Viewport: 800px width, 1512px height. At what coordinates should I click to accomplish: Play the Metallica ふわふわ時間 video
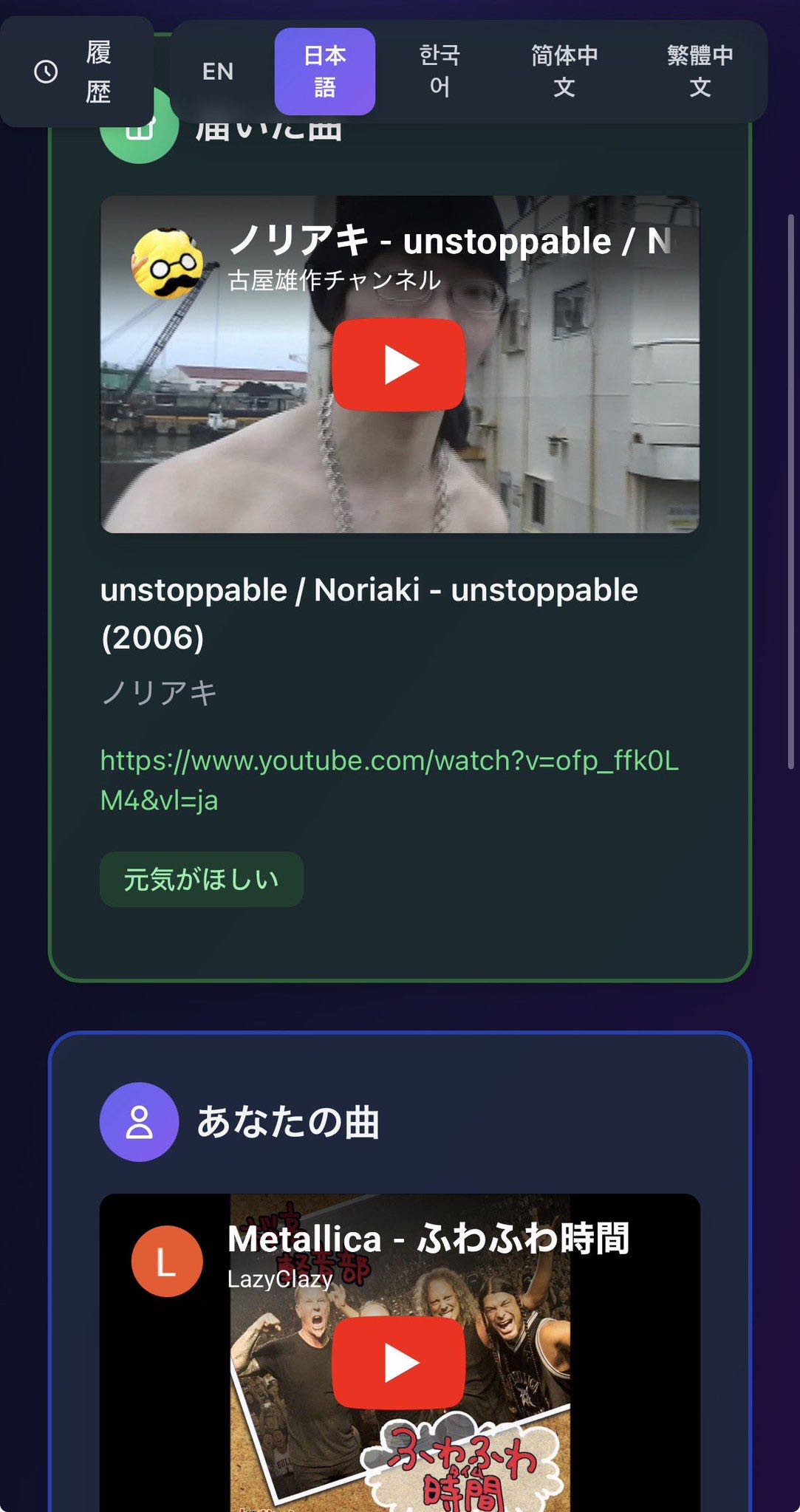[x=399, y=1363]
